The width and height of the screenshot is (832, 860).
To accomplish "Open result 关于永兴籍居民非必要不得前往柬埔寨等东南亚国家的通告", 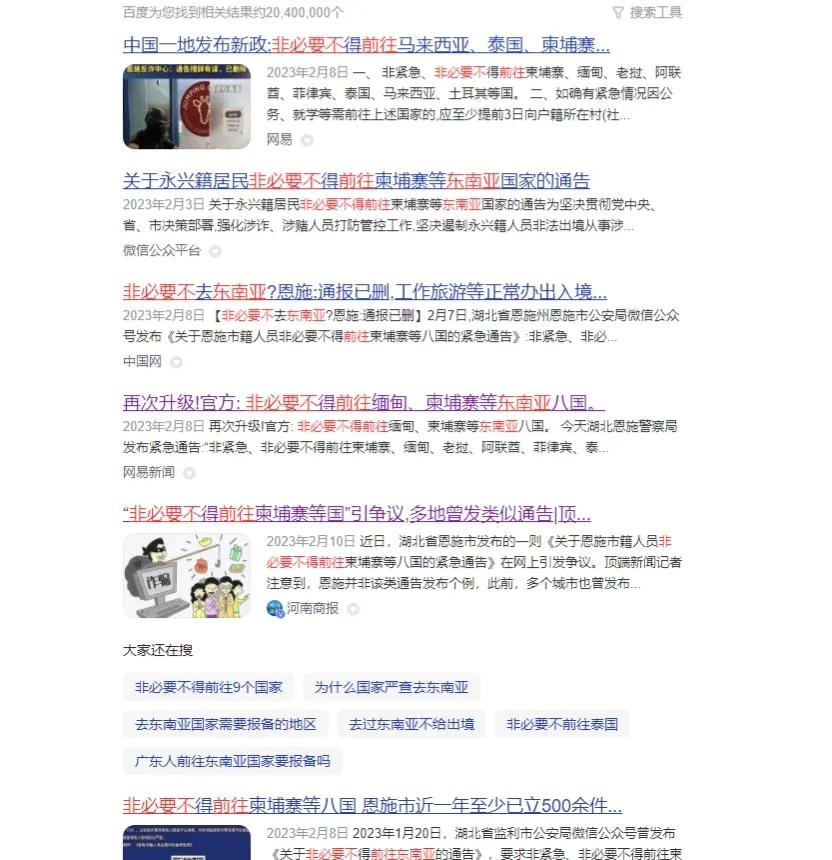I will [356, 181].
